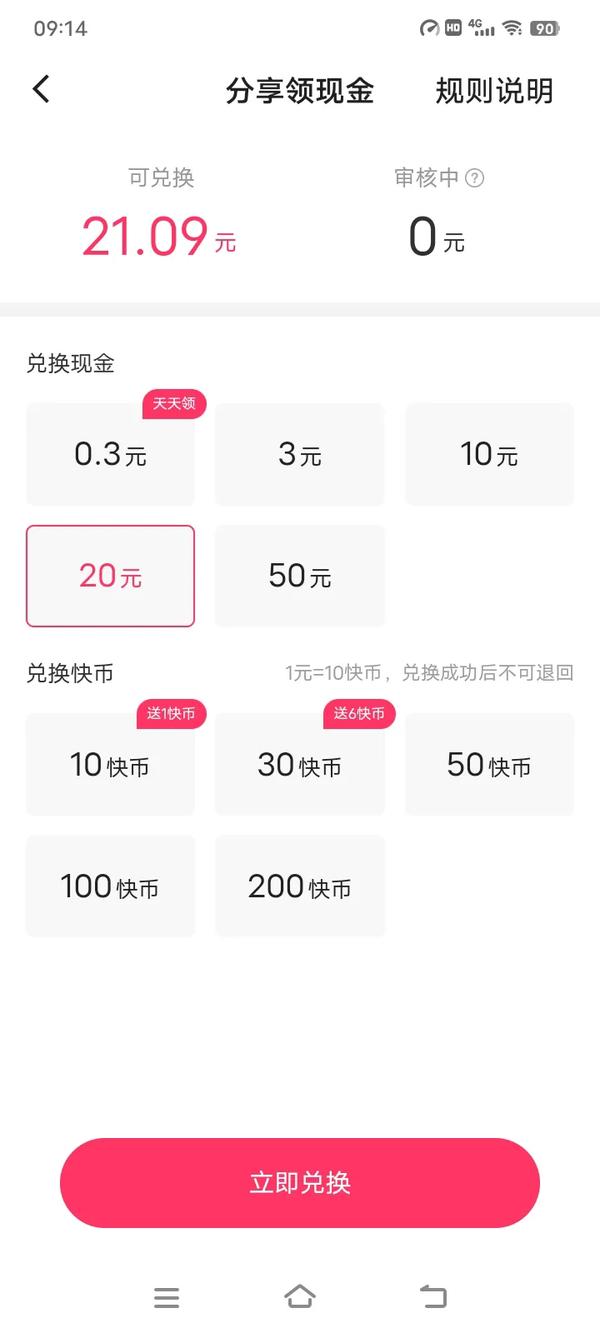Choose the 100快币 exchange option
The width and height of the screenshot is (600, 1333).
110,886
